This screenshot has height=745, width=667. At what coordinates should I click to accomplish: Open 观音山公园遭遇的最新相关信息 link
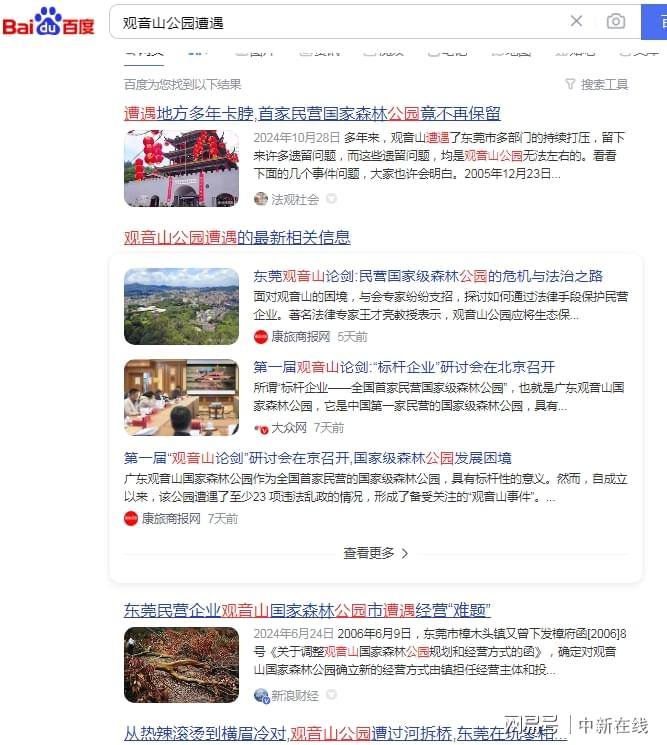[x=237, y=237]
